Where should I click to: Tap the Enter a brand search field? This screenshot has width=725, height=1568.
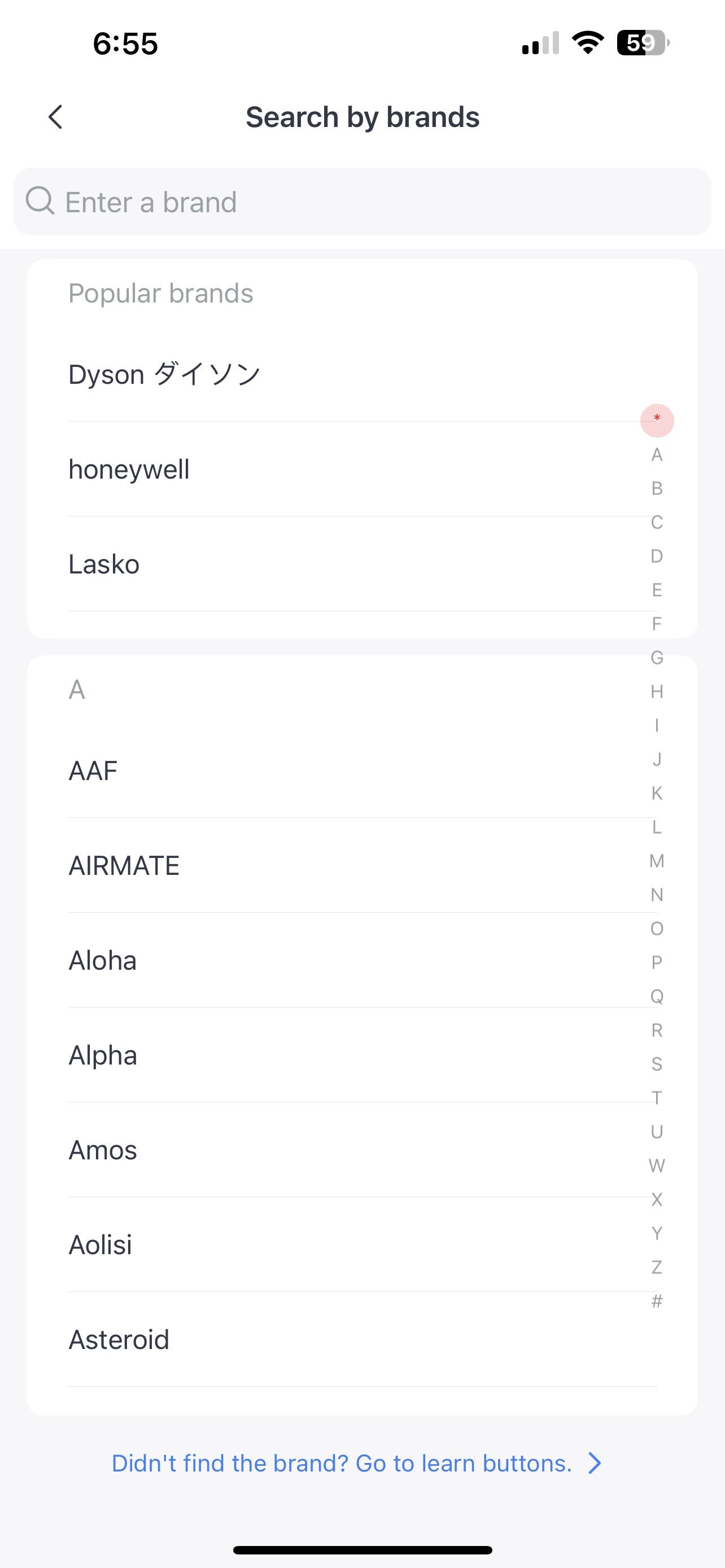tap(362, 201)
